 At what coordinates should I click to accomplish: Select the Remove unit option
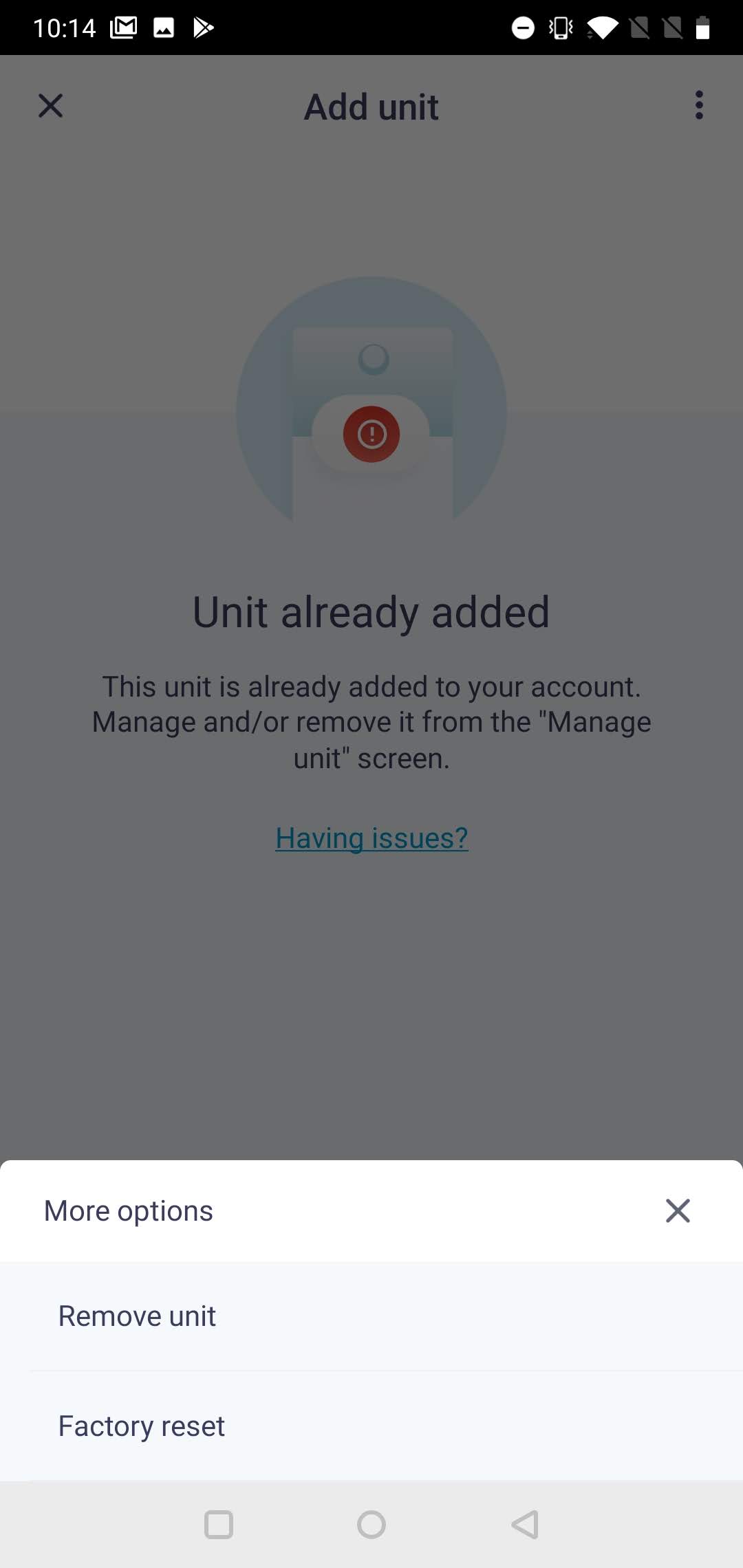pyautogui.click(x=137, y=1316)
